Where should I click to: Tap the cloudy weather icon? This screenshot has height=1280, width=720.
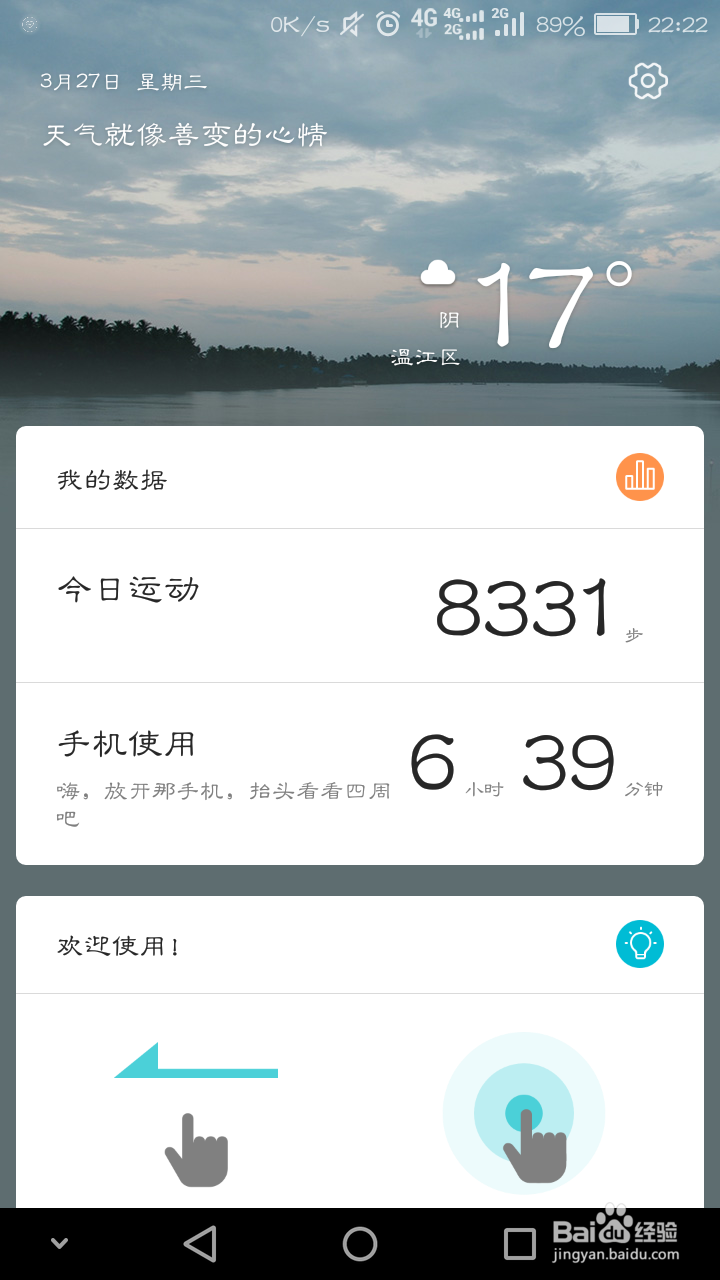click(440, 272)
